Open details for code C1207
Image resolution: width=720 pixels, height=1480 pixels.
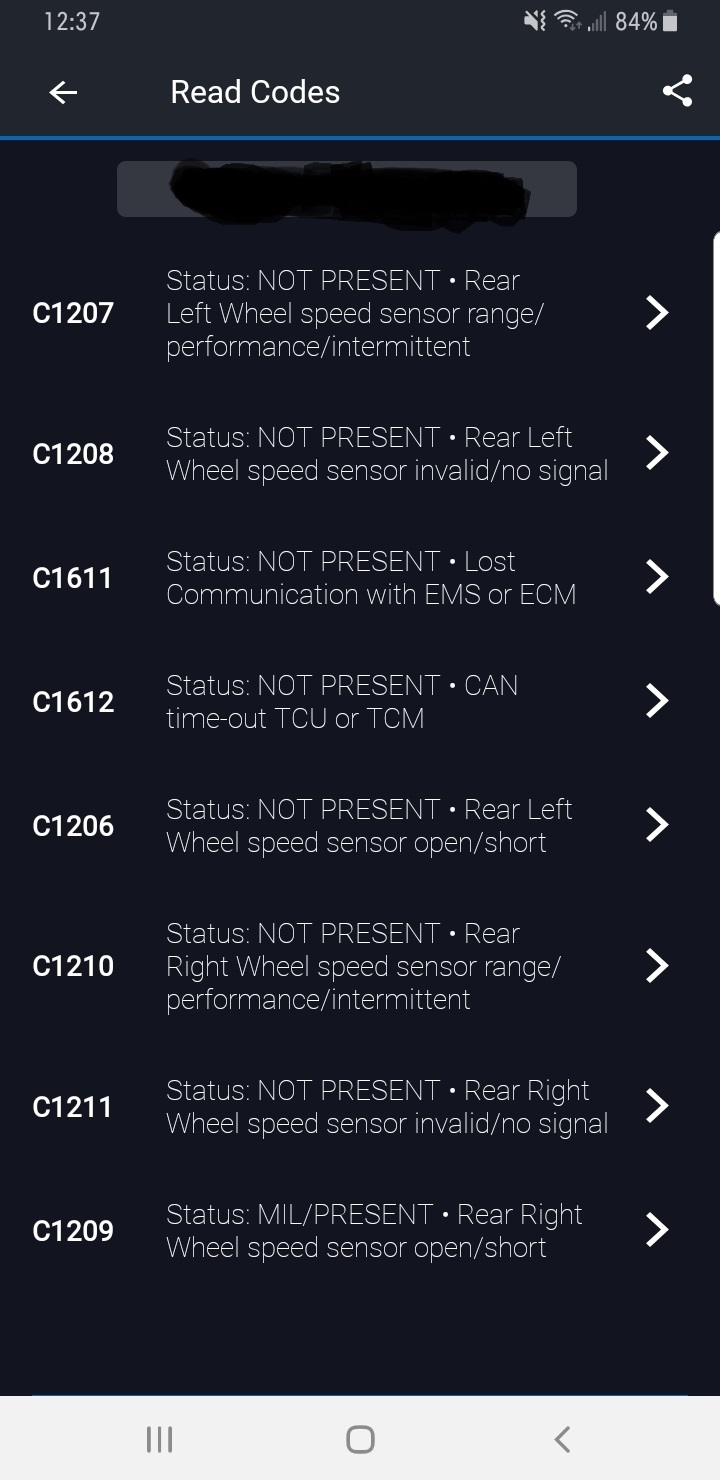(x=360, y=313)
